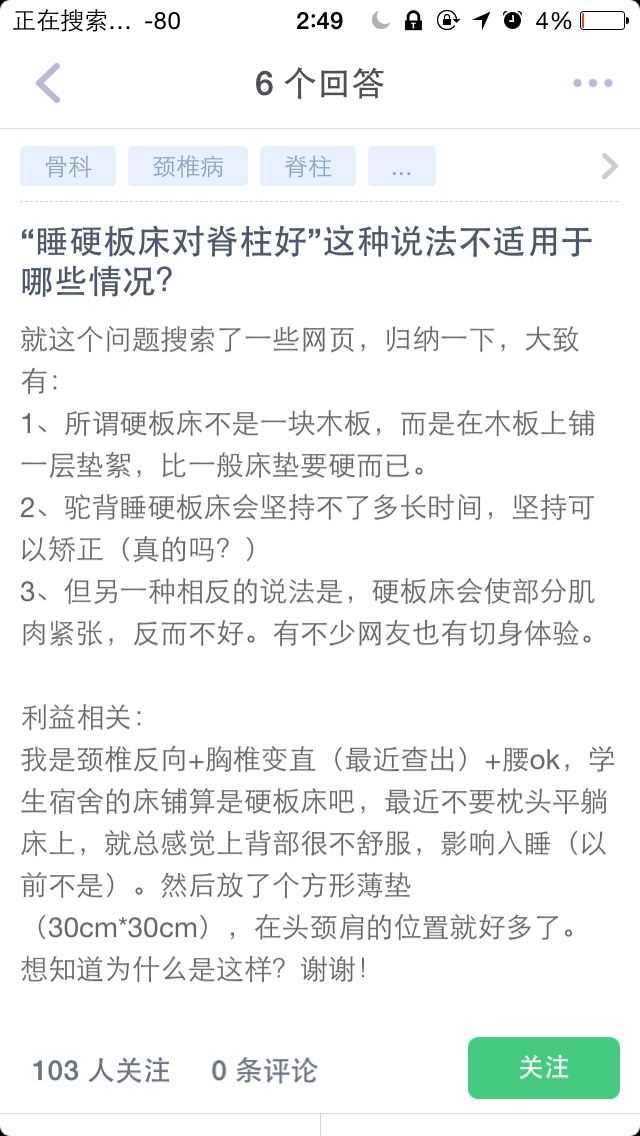View the 脊柱 topic tag
640x1136 pixels.
pyautogui.click(x=308, y=166)
